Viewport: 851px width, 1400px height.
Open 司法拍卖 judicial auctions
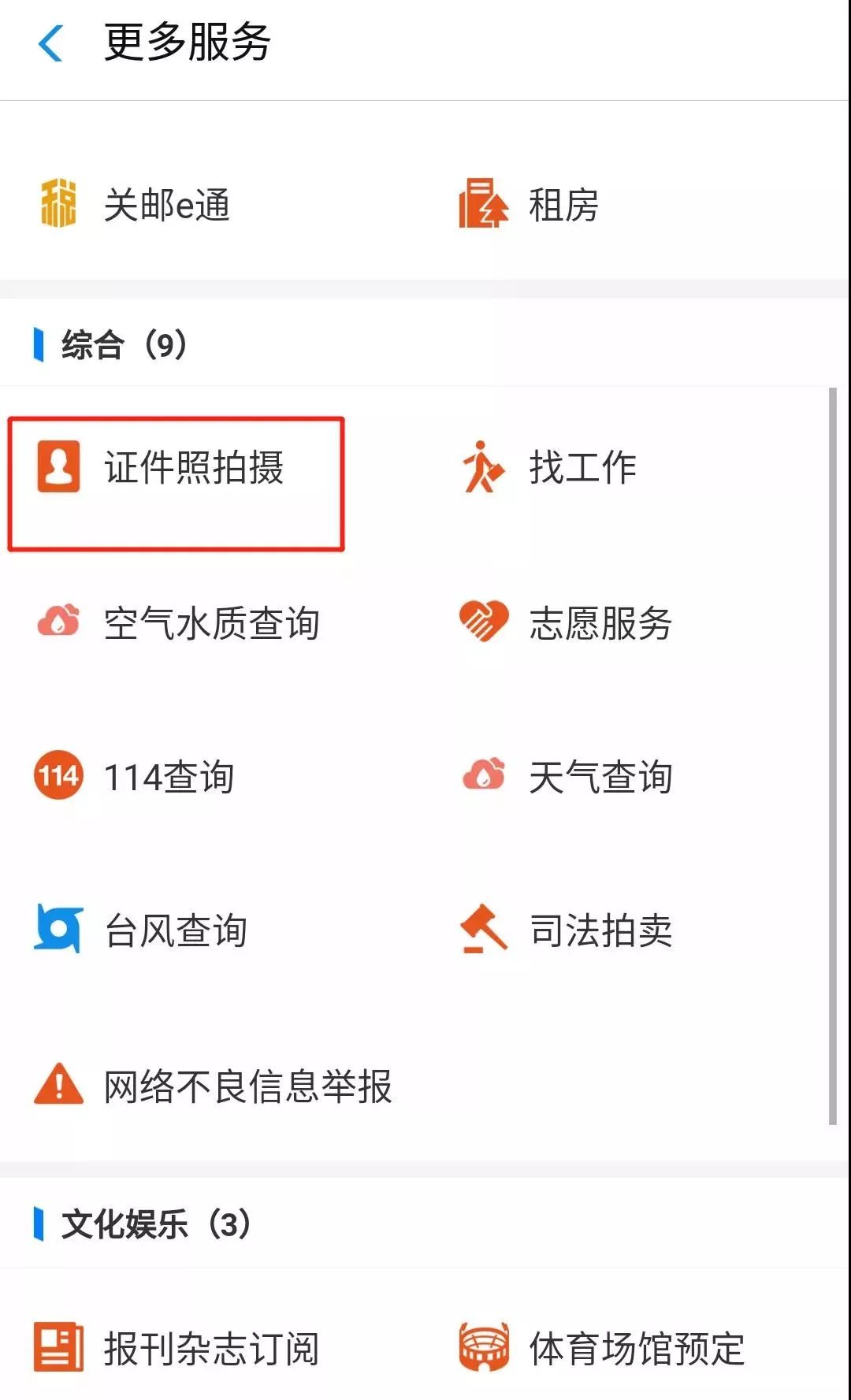point(566,930)
